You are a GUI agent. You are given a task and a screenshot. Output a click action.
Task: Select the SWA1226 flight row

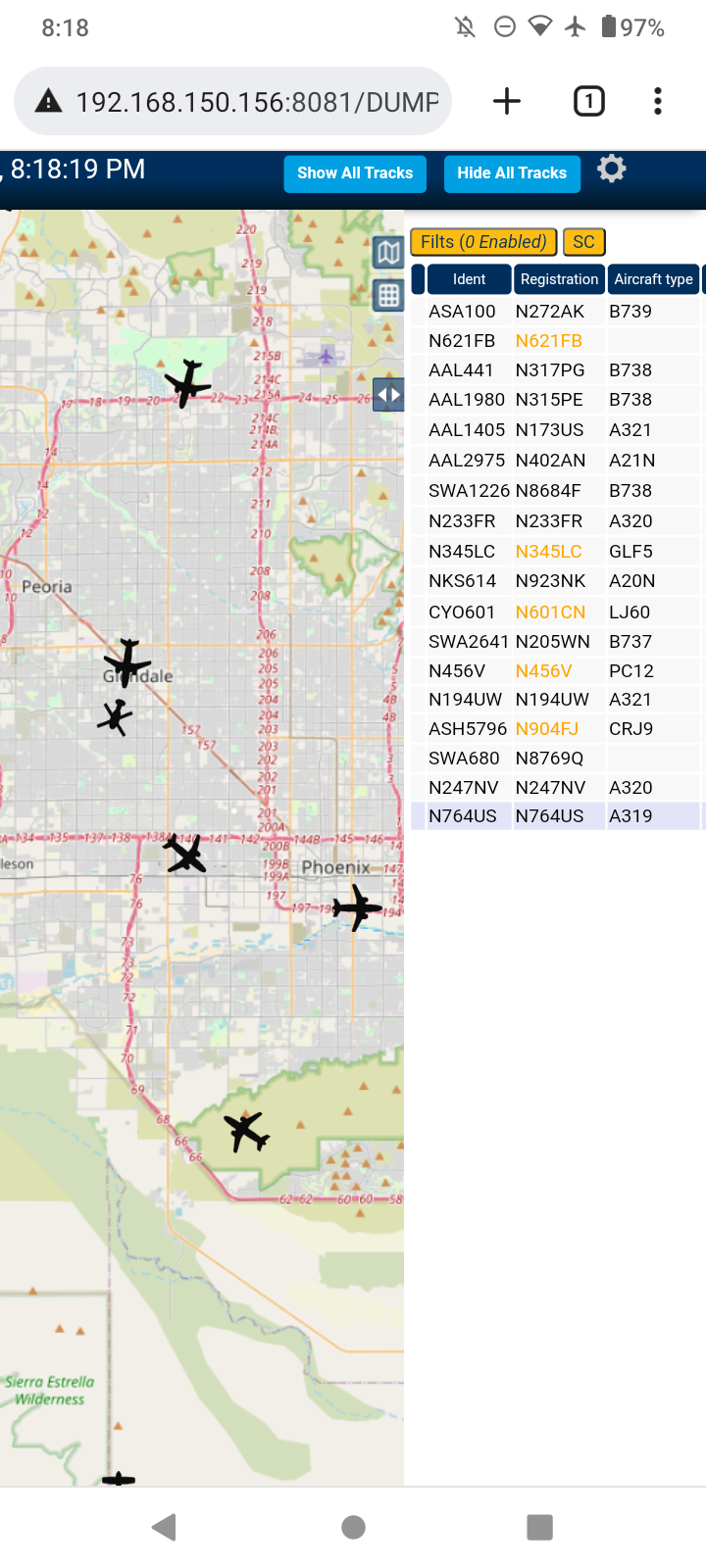(x=557, y=491)
